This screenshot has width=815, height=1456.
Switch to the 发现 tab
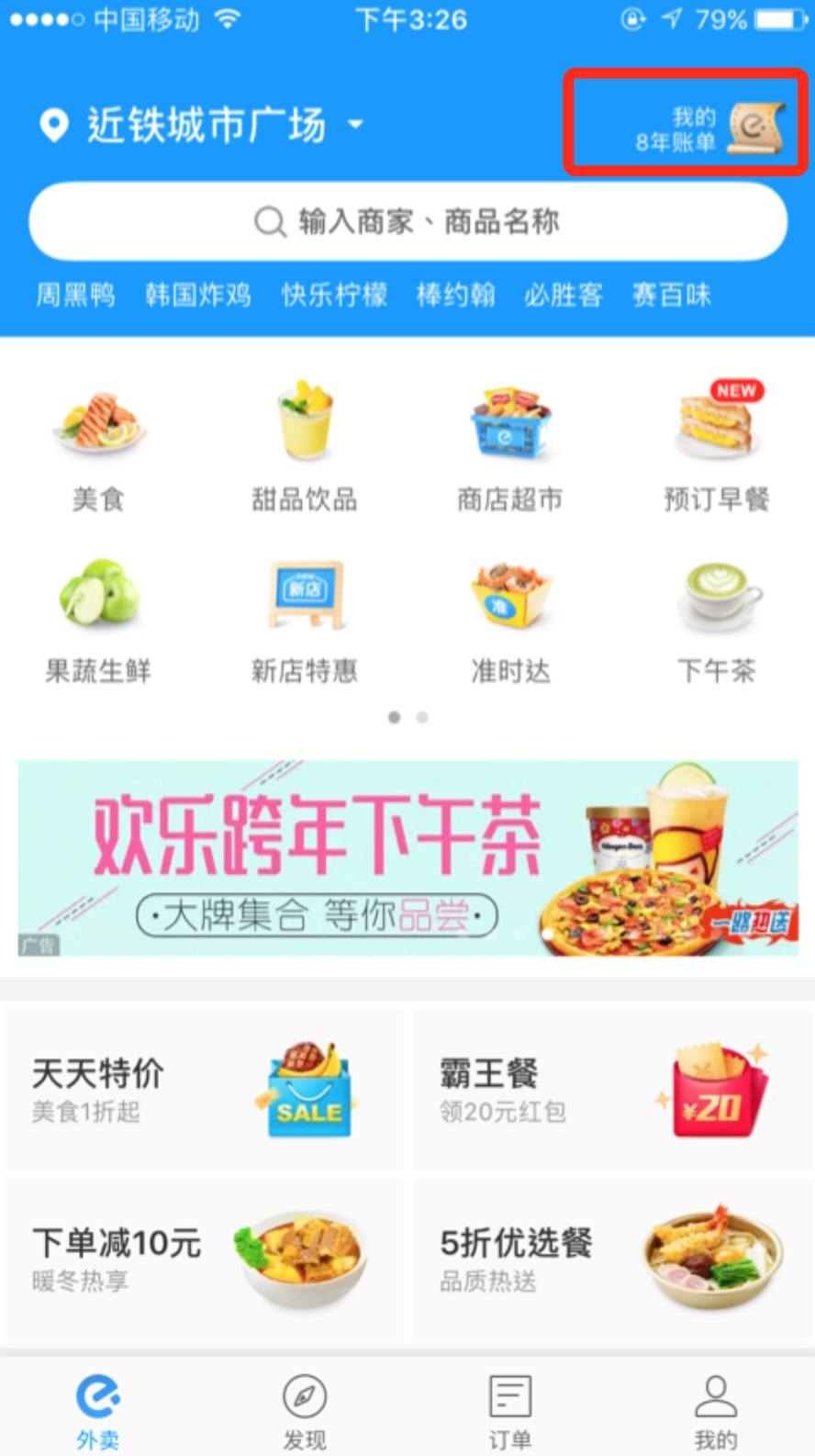(x=305, y=1410)
